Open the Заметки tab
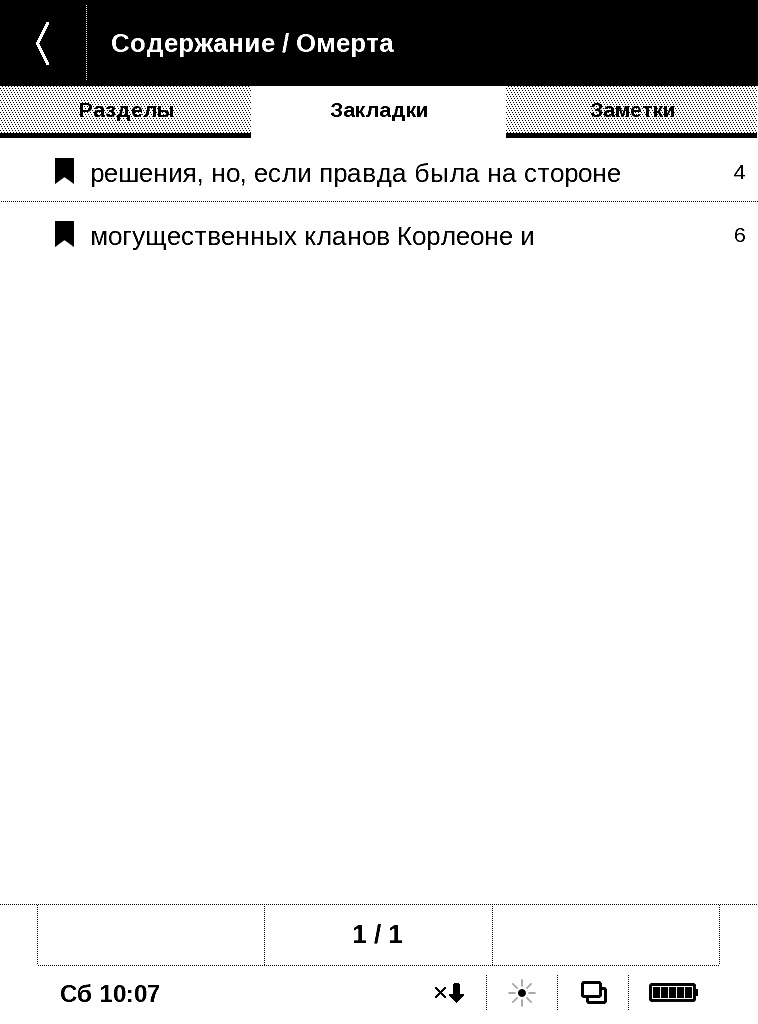758x1024 pixels. [632, 110]
